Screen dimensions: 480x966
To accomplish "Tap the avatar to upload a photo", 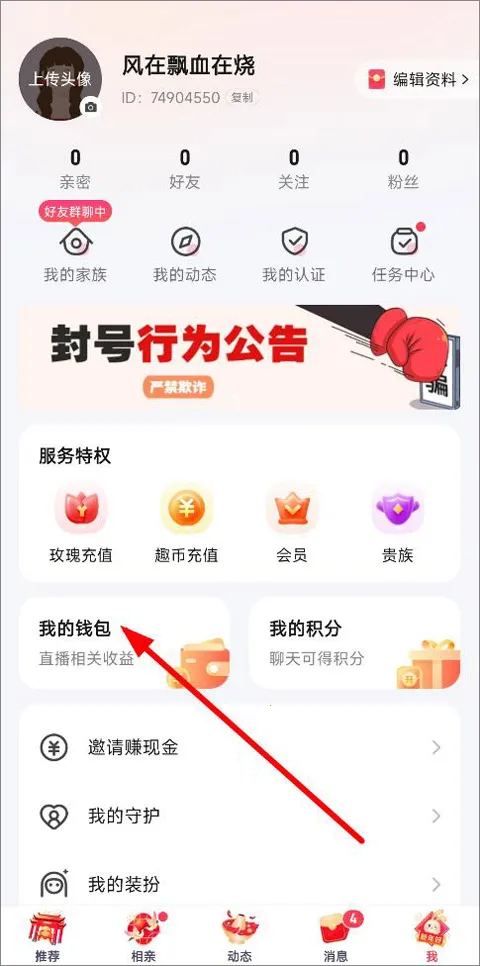I will pyautogui.click(x=60, y=78).
